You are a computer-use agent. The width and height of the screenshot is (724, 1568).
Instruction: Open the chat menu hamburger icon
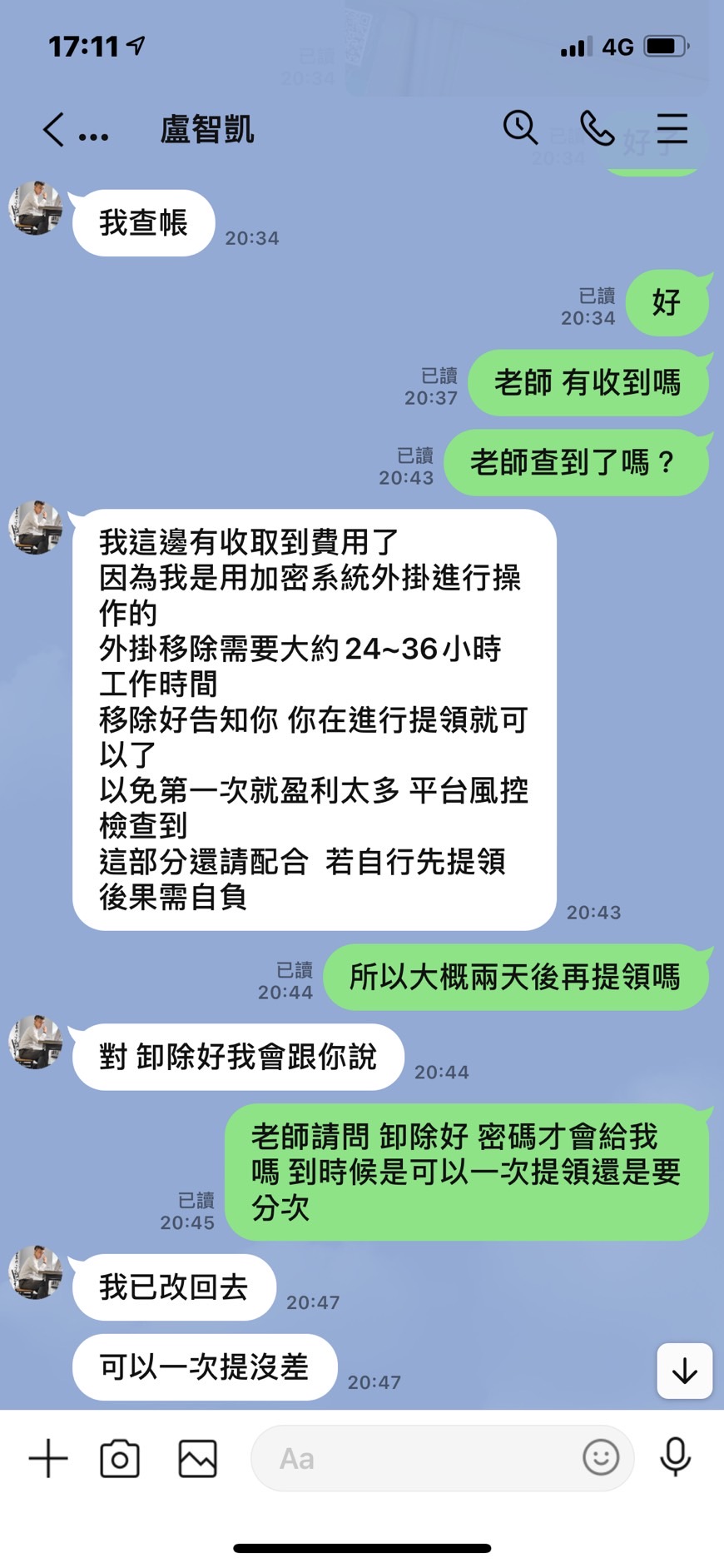[672, 129]
